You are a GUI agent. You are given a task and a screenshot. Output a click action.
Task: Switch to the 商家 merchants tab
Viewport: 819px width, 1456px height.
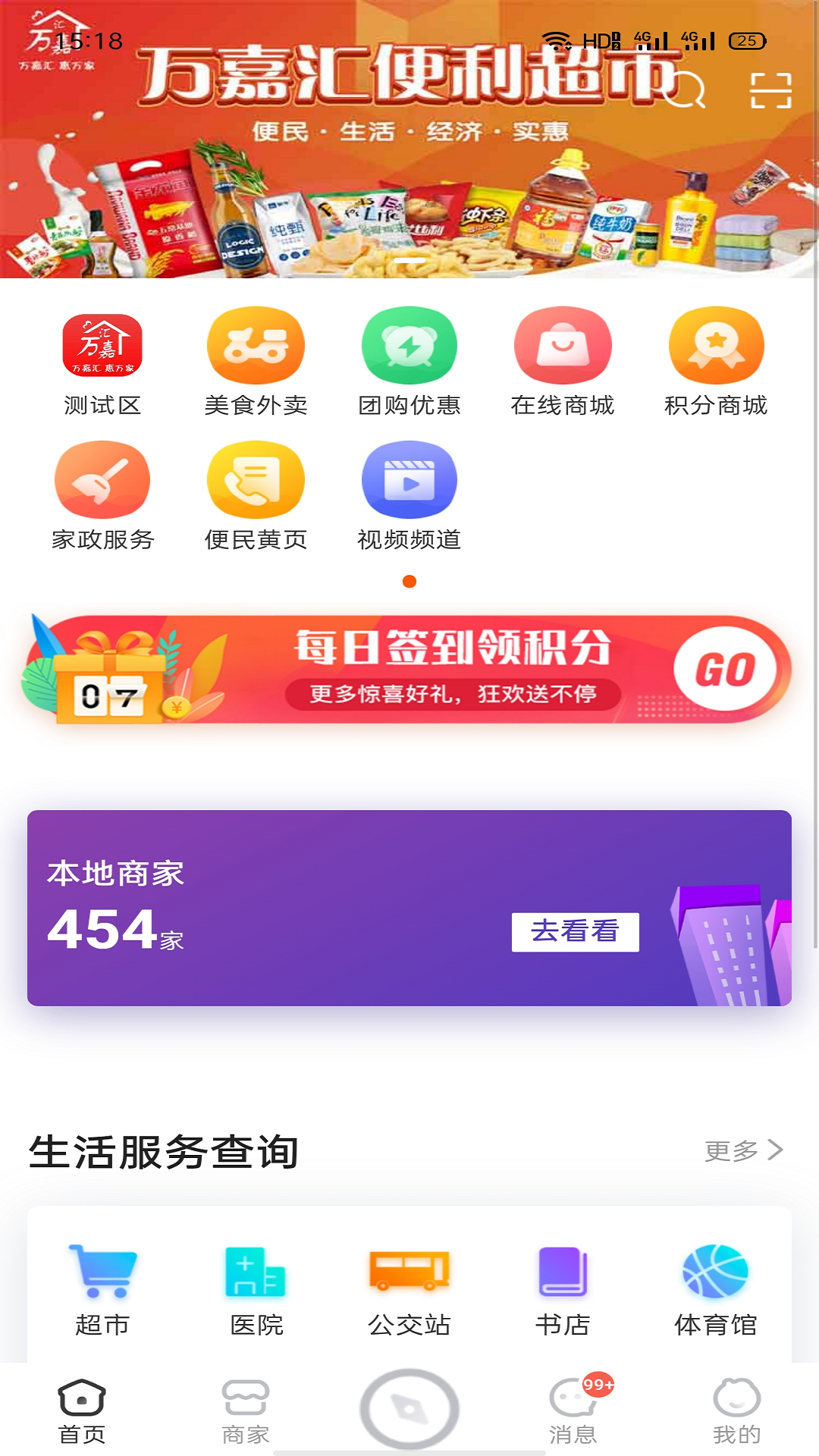[x=246, y=1412]
